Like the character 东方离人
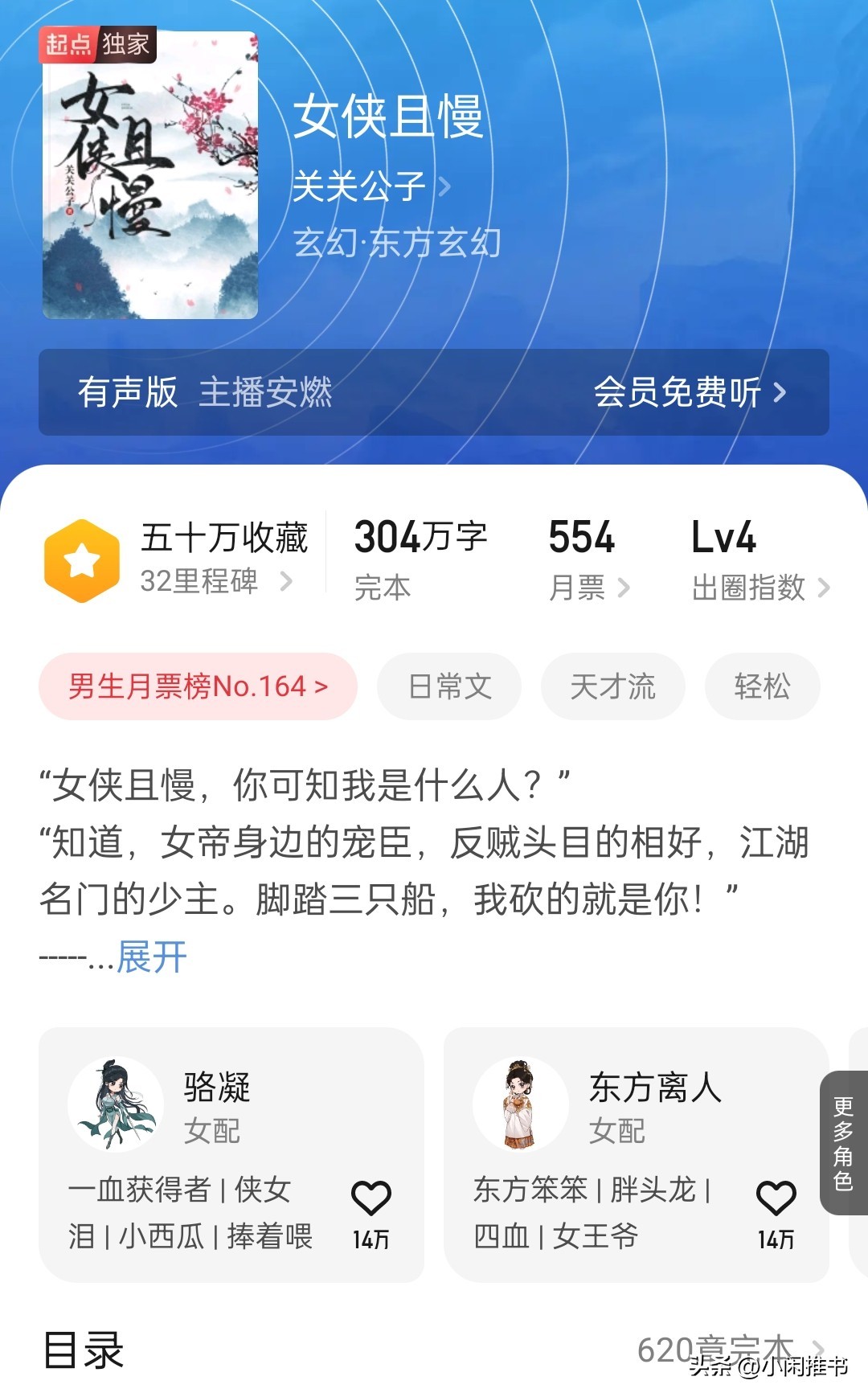 pos(776,1199)
